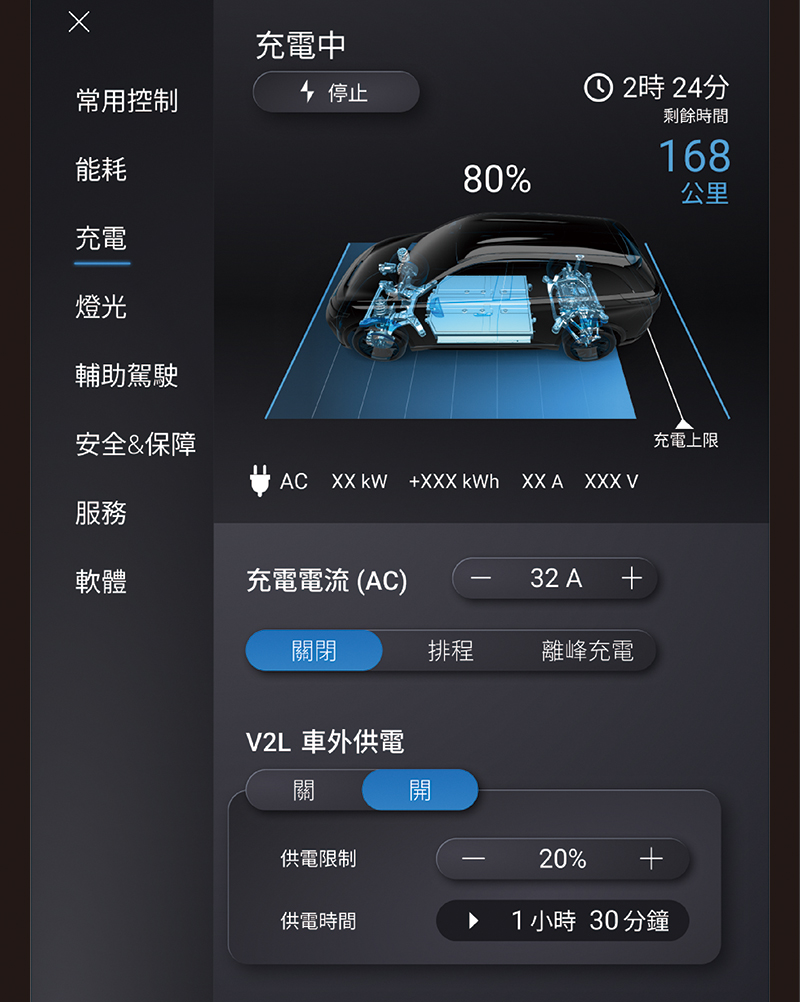The image size is (800, 1002).
Task: Turn V2L 車外供電 on with 開
Action: (420, 790)
